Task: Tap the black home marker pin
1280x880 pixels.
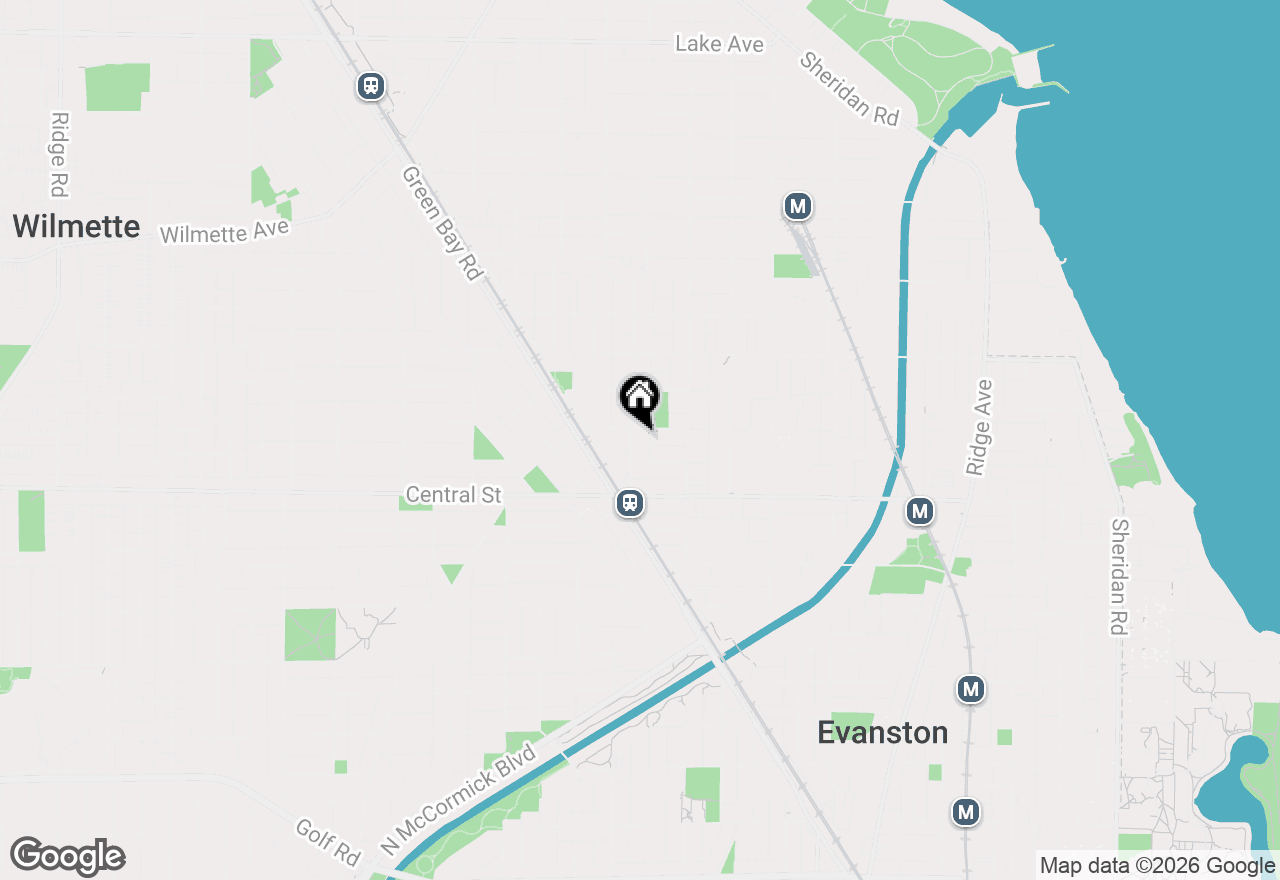Action: click(640, 399)
